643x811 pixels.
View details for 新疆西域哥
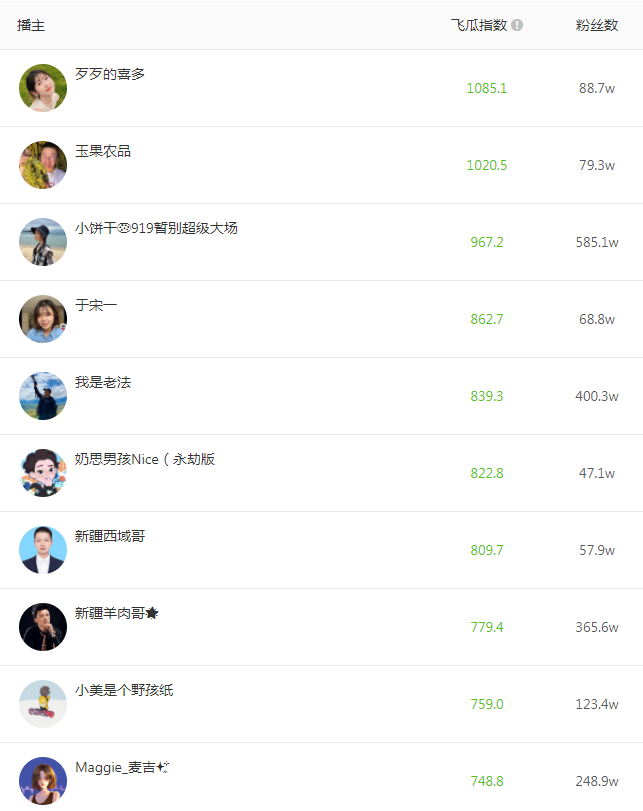110,536
